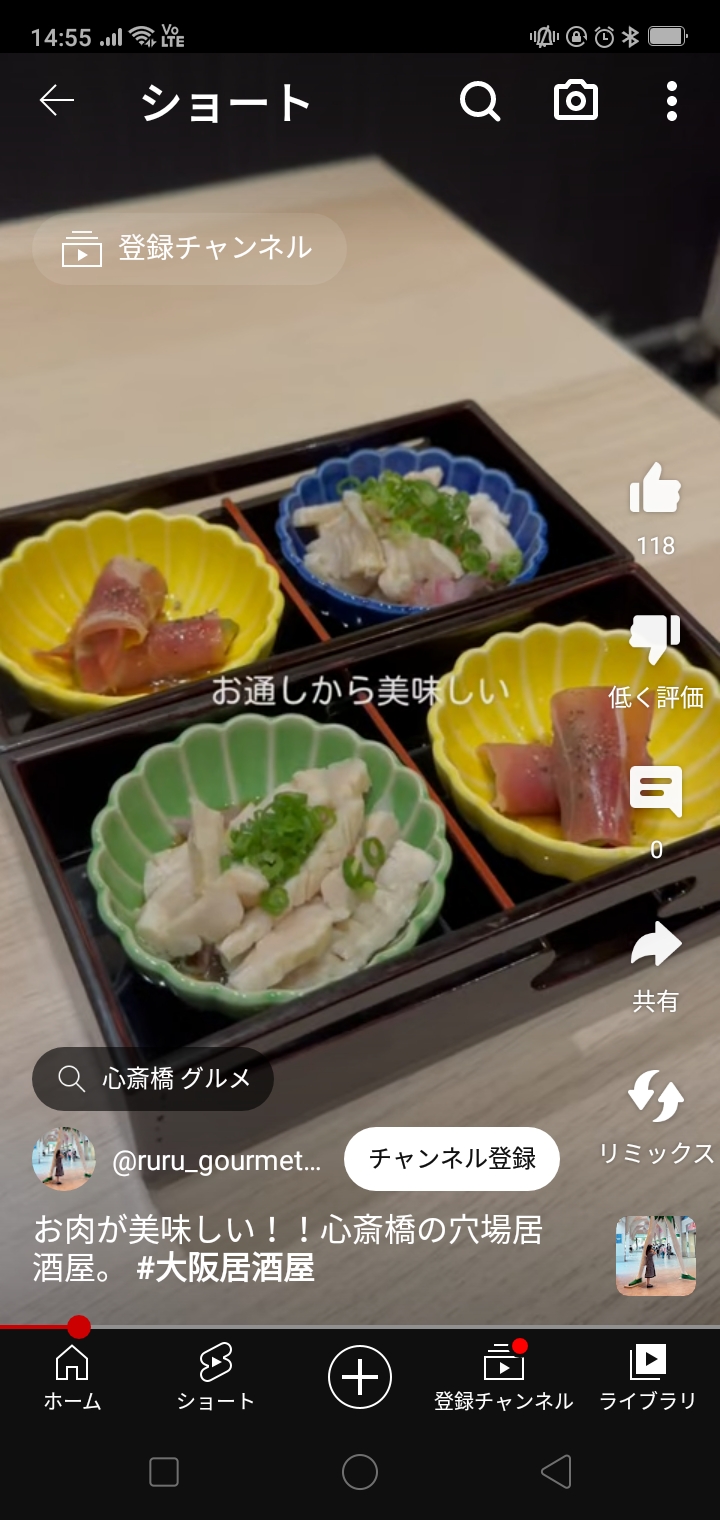
Task: Tap the system home circle button
Action: coord(360,1472)
